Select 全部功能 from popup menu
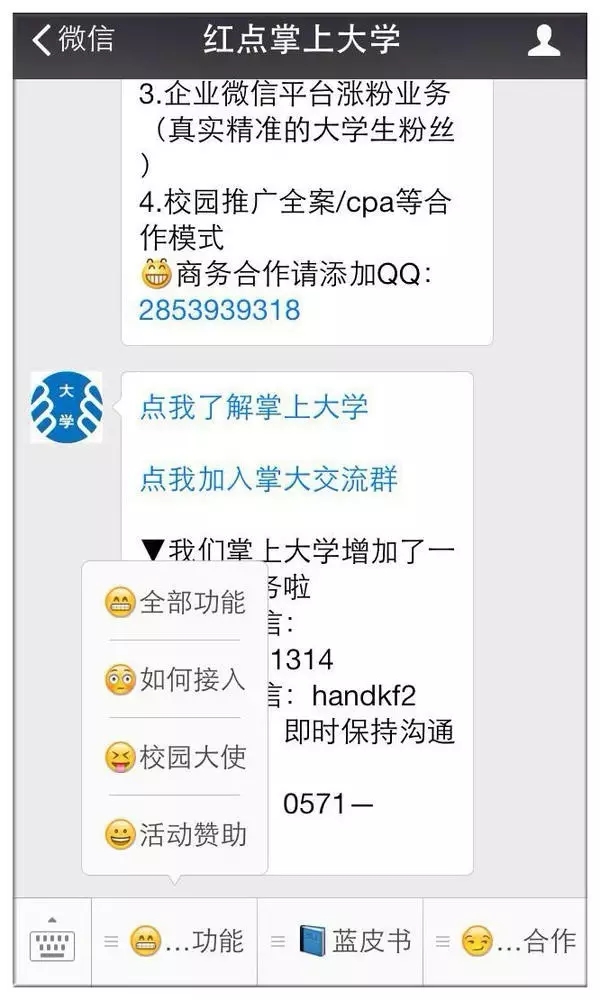 point(175,602)
